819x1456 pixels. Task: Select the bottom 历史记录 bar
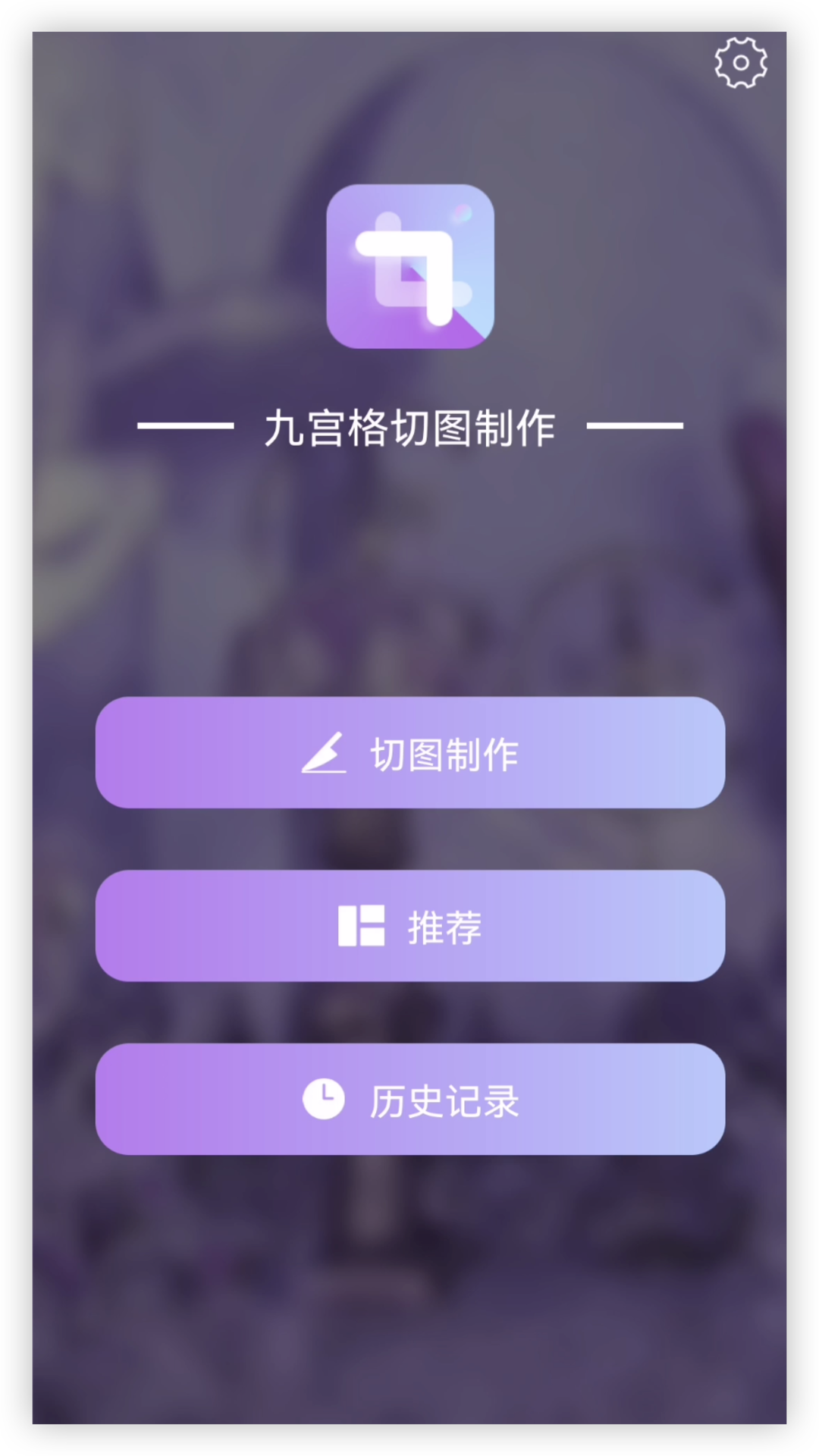tap(409, 1101)
